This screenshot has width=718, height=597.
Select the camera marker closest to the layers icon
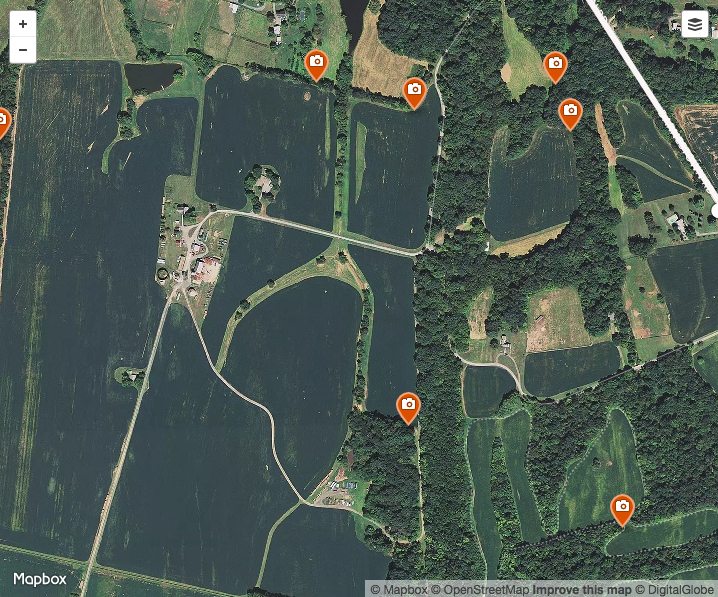pyautogui.click(x=556, y=66)
